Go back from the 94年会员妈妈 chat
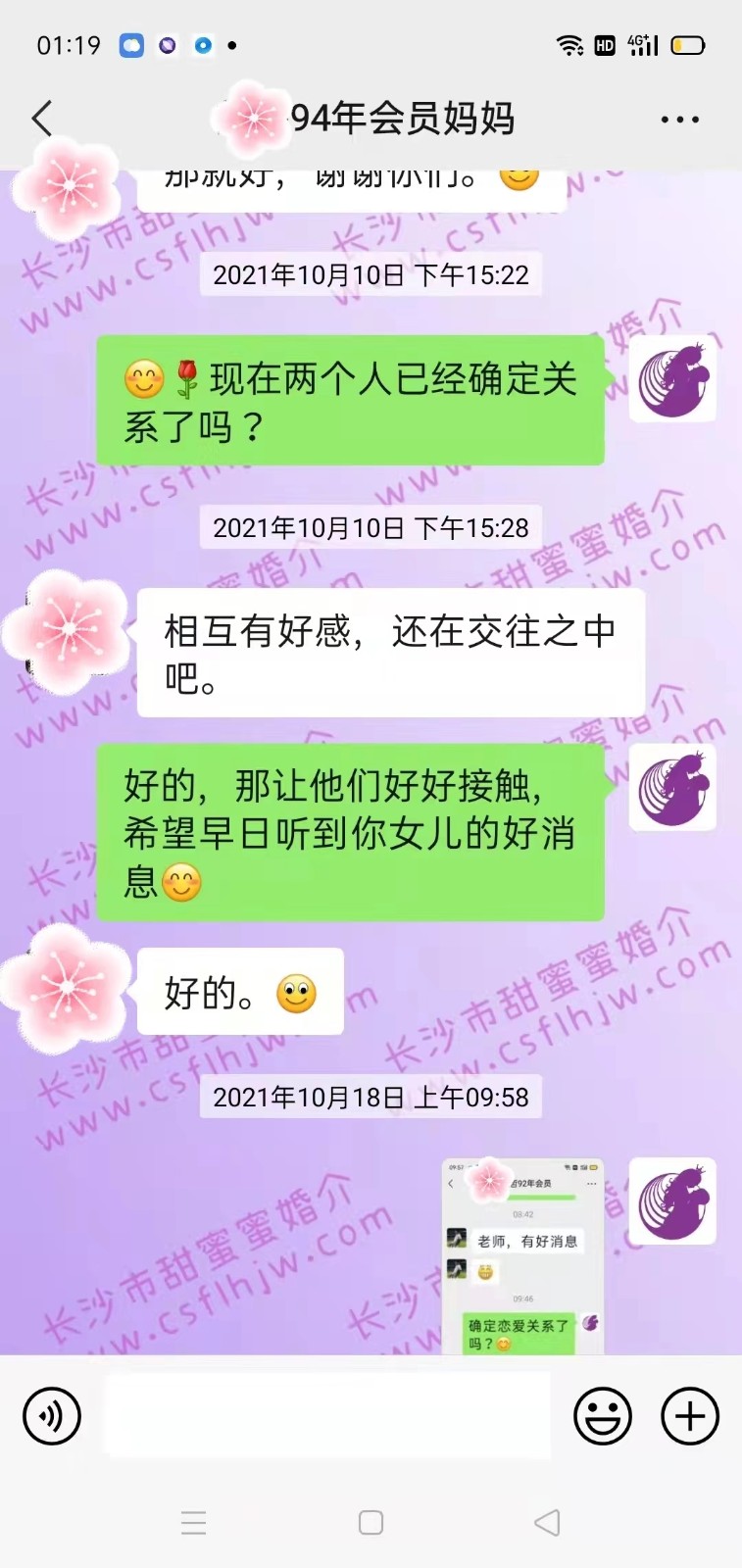The image size is (742, 1568). coord(41,119)
